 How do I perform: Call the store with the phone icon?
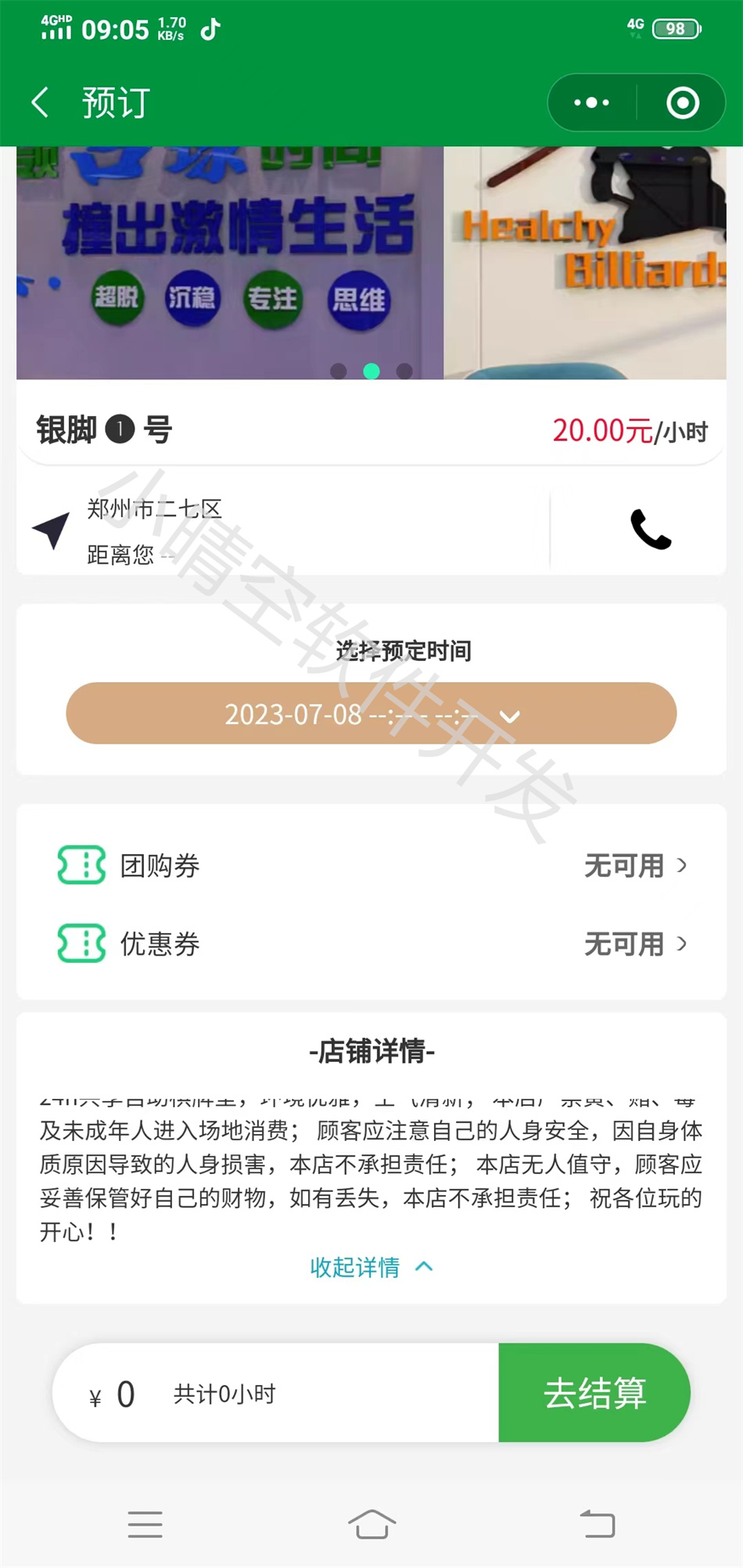650,529
